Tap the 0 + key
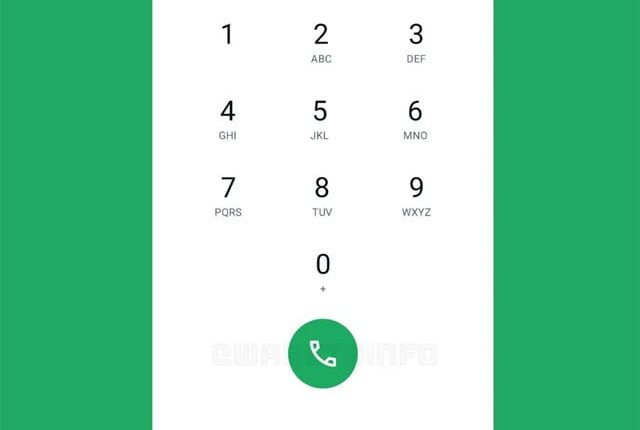 point(322,272)
